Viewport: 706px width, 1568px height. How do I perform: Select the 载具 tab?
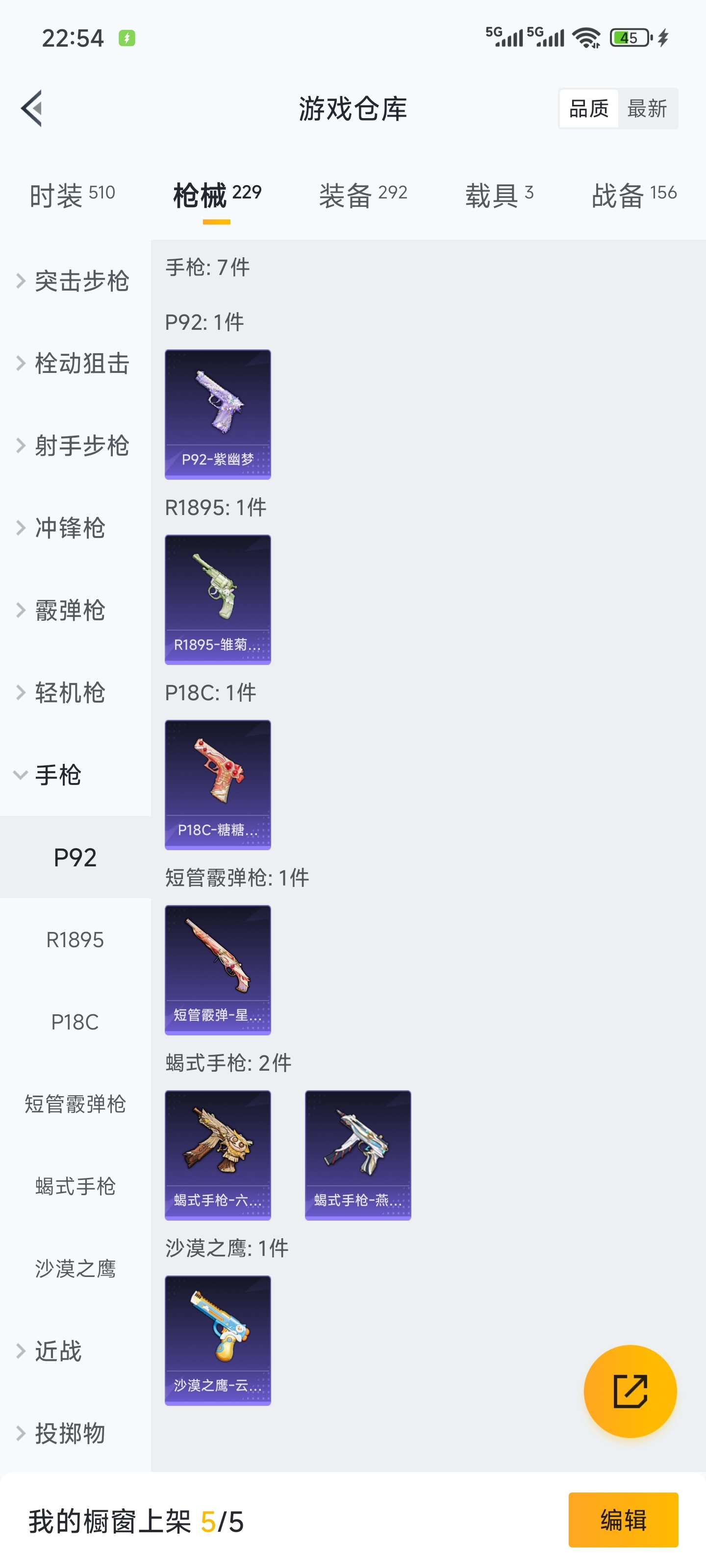(499, 195)
